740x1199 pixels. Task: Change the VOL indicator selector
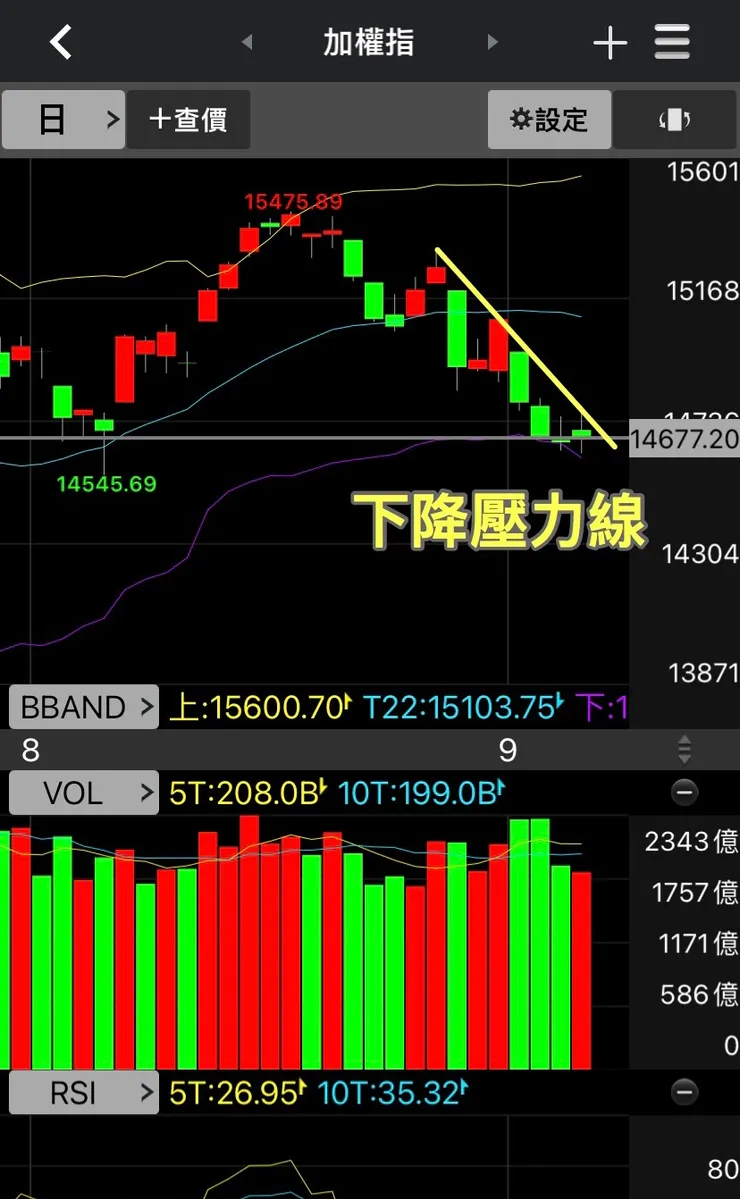point(84,793)
